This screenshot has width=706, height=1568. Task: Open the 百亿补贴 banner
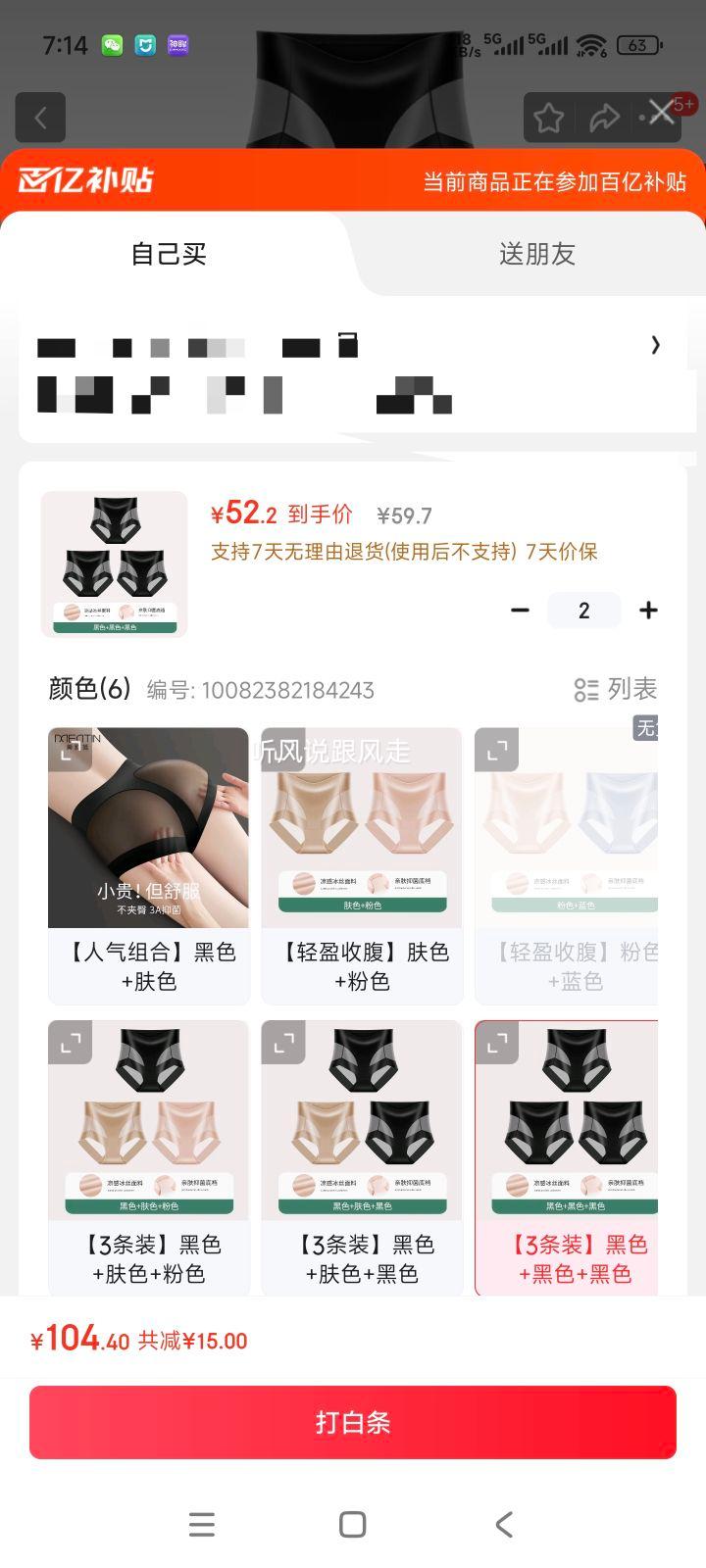coord(353,181)
